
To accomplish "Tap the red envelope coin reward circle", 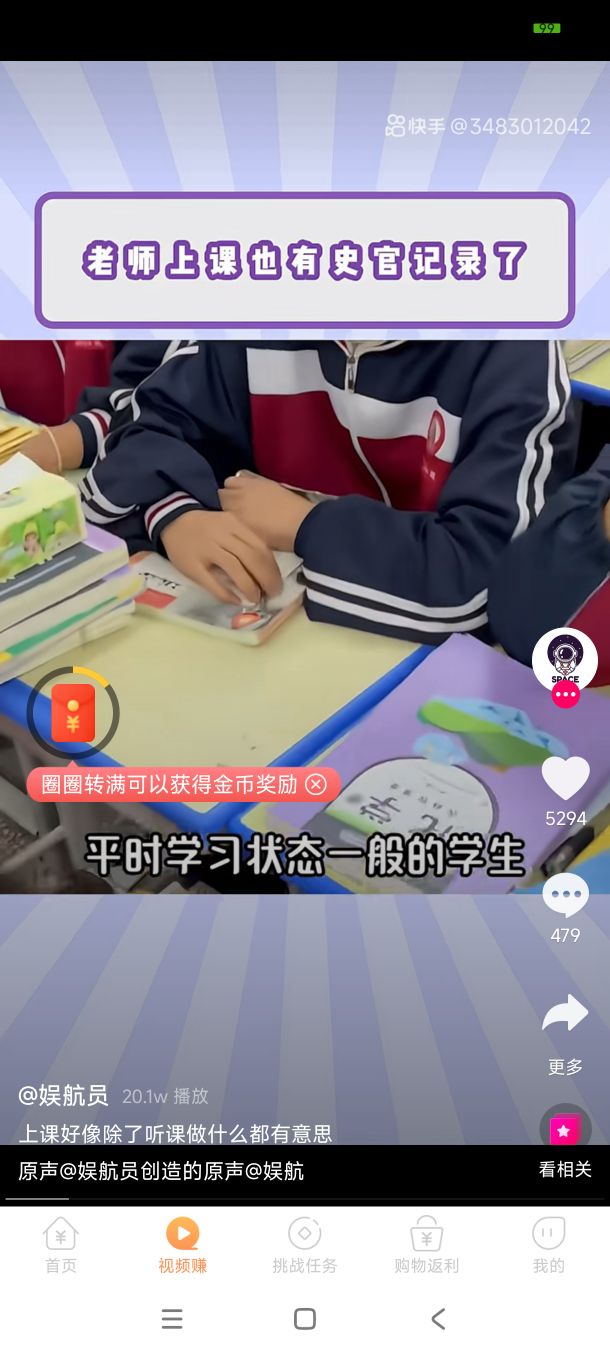I will (x=73, y=713).
